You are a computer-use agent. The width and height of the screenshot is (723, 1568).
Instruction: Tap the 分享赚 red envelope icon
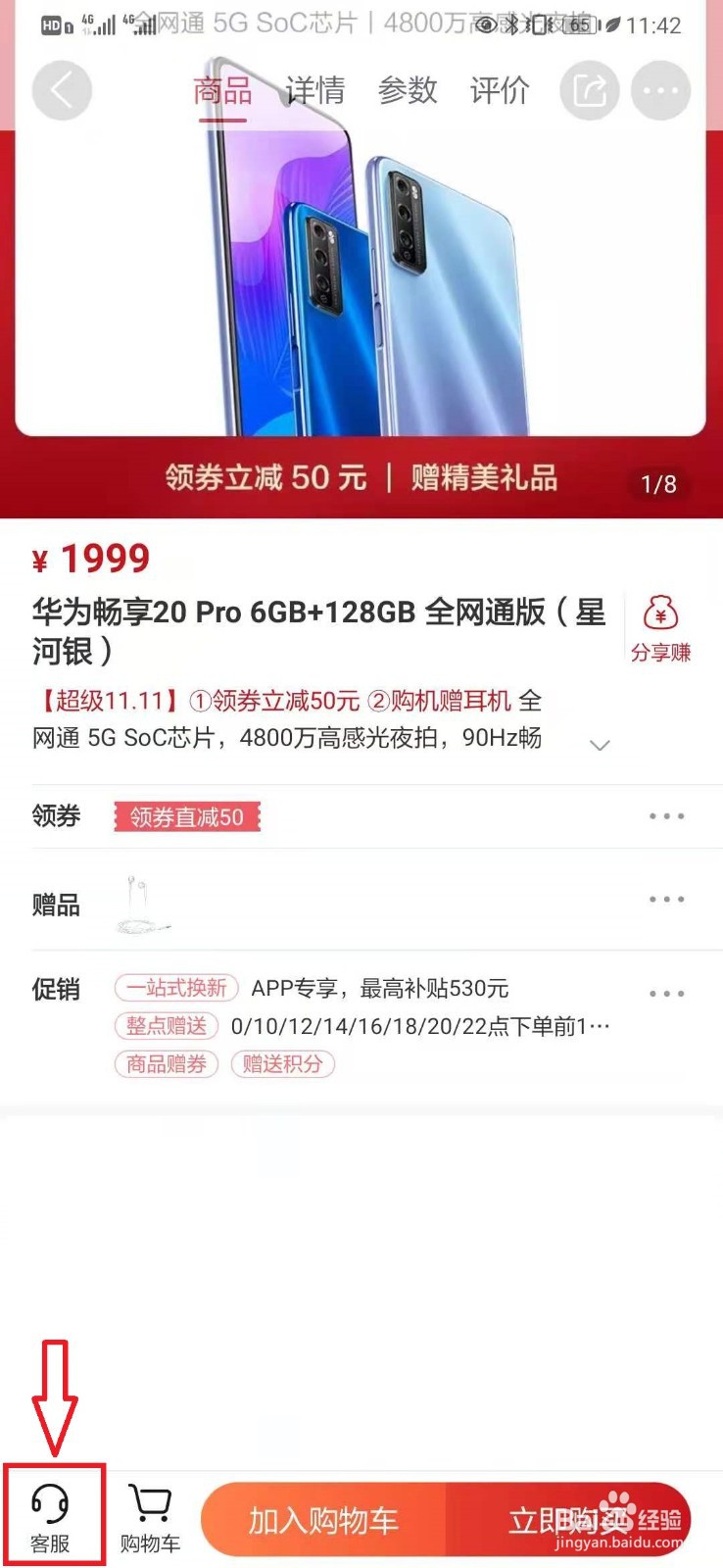(x=661, y=617)
